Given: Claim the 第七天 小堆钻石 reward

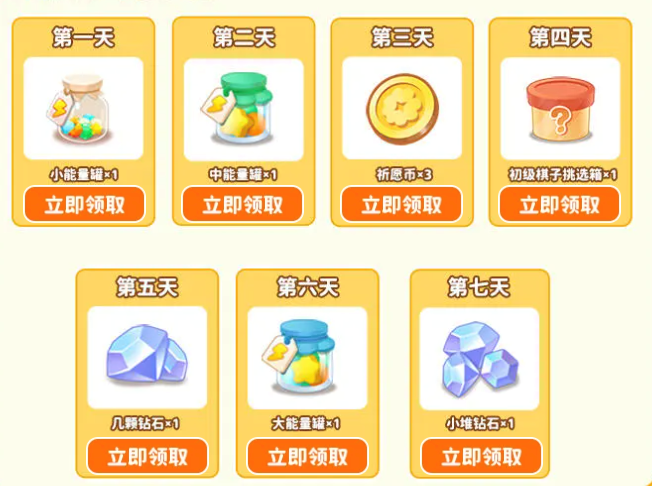Looking at the screenshot, I should pos(481,457).
